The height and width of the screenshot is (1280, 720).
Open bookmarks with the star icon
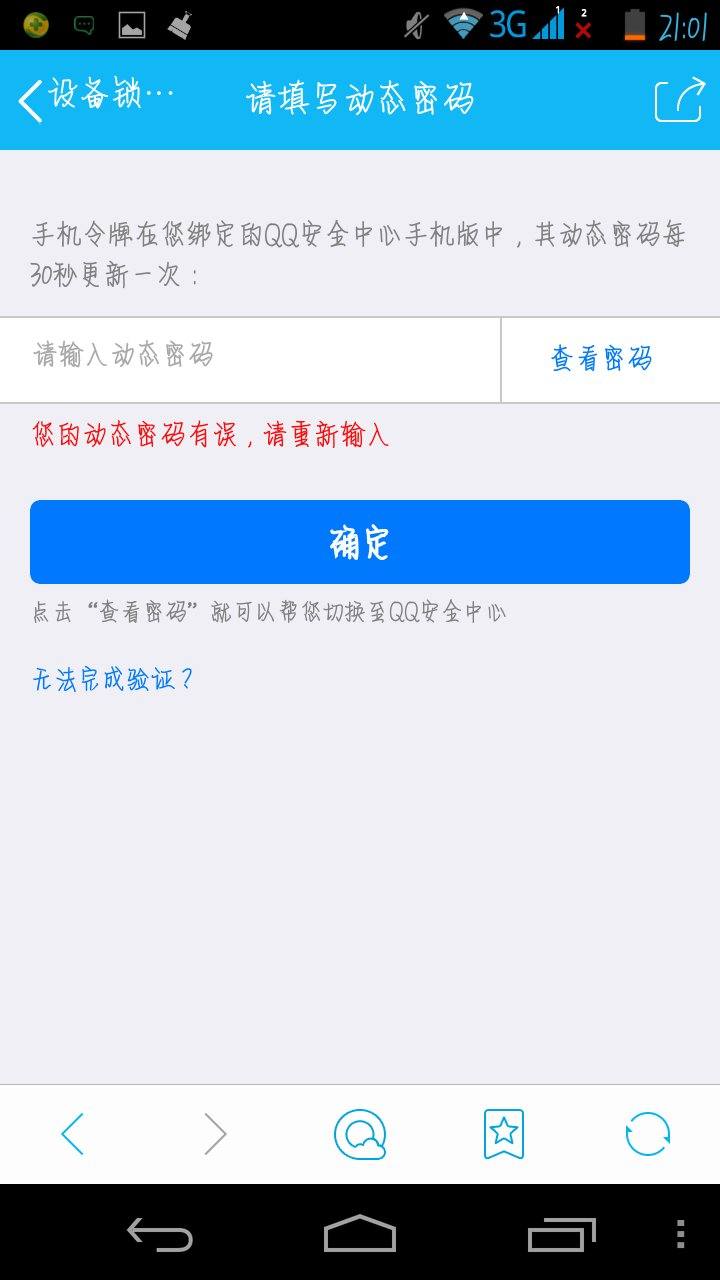505,1133
